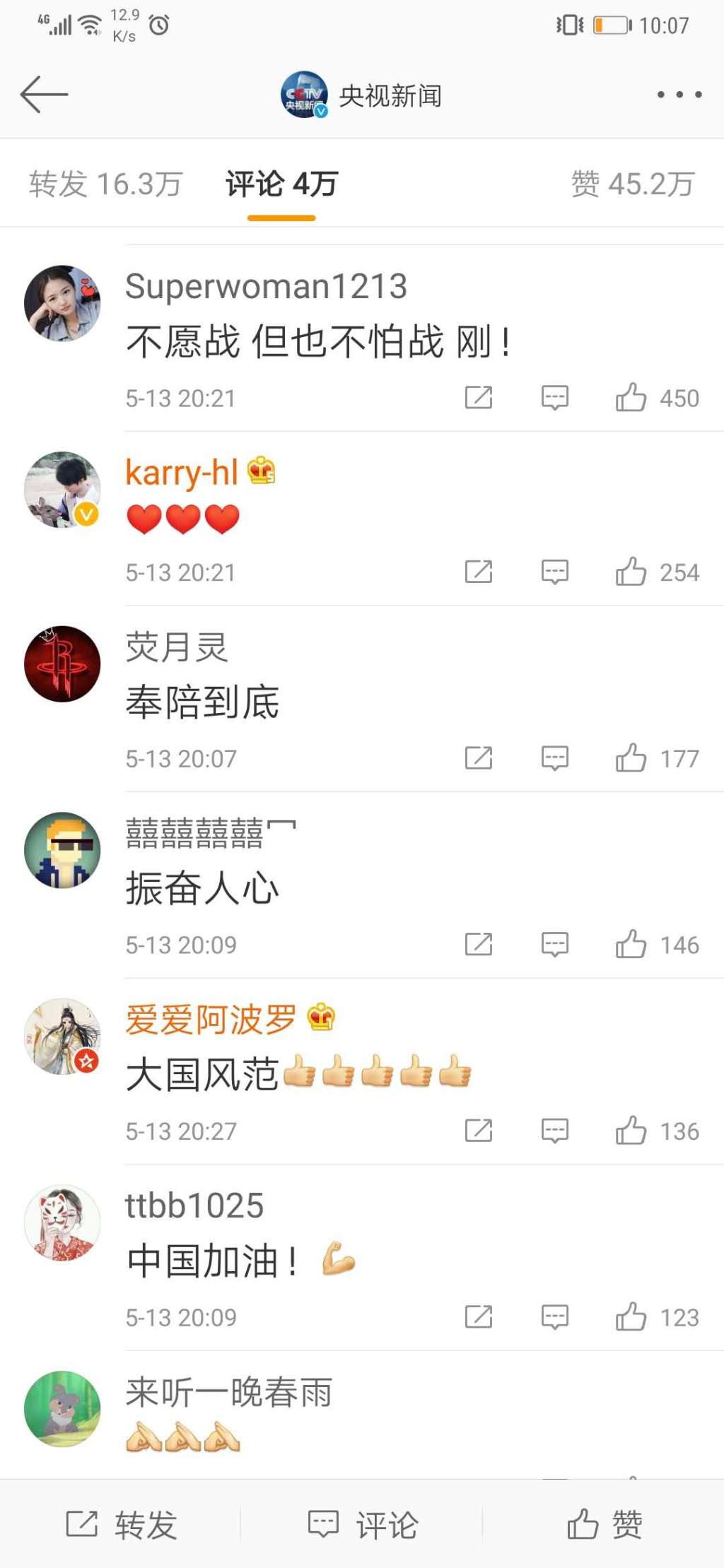The width and height of the screenshot is (724, 1568).
Task: Reply to the 振奋人心 comment
Action: pos(554,945)
